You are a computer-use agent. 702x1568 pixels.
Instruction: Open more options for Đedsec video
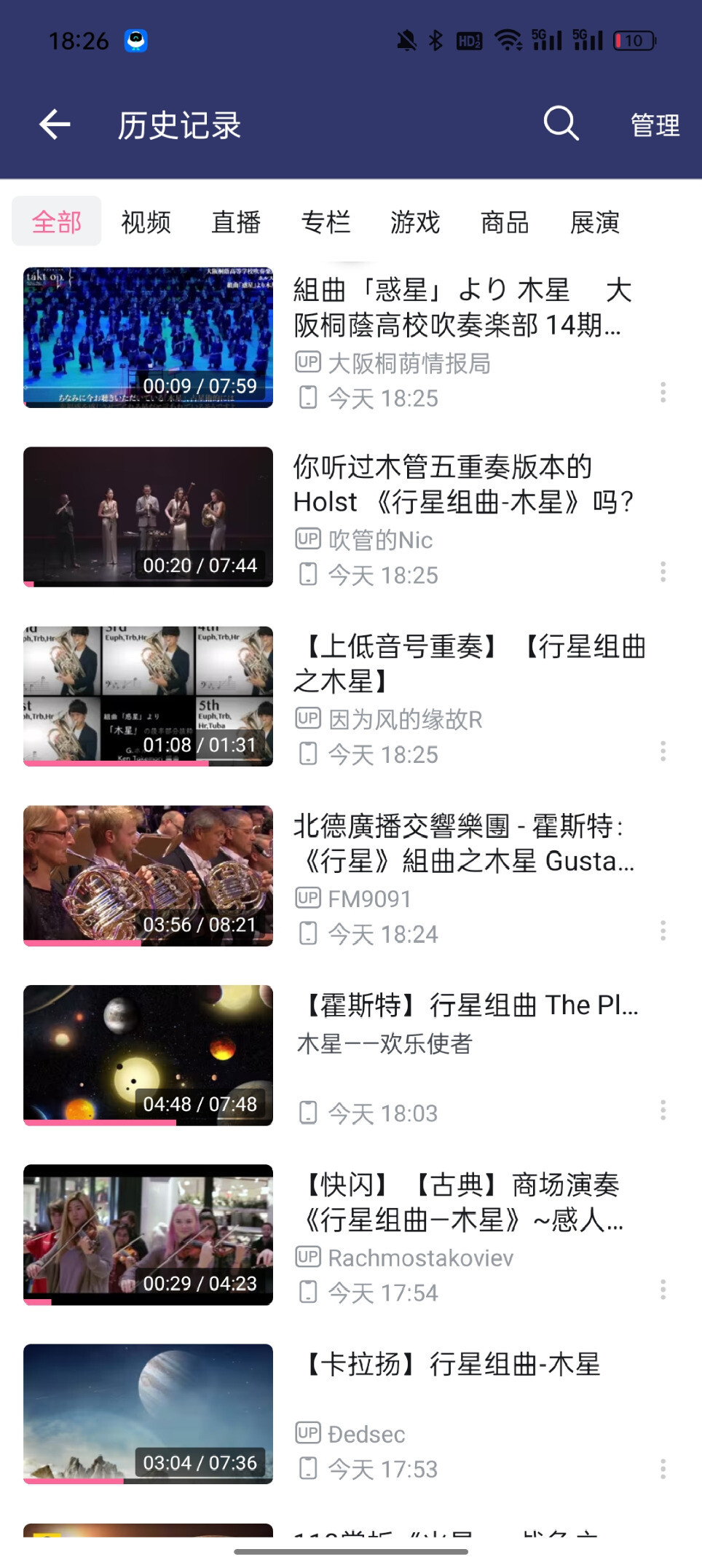point(663,1469)
